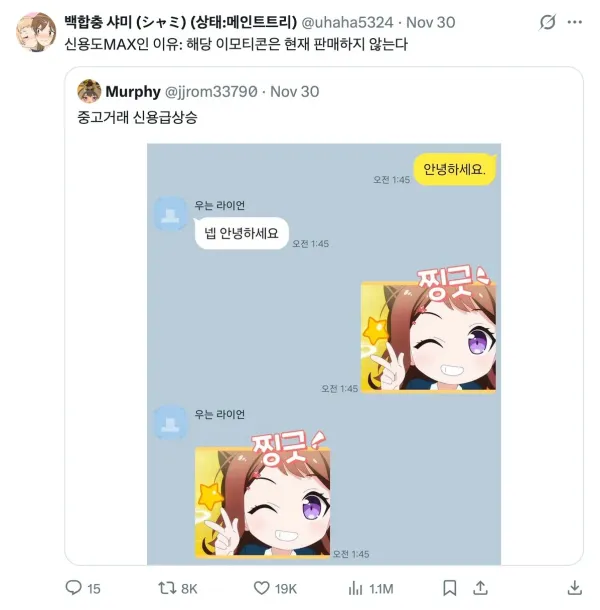Open the Grok icon next to the overflow menu
The width and height of the screenshot is (600, 610).
547,22
